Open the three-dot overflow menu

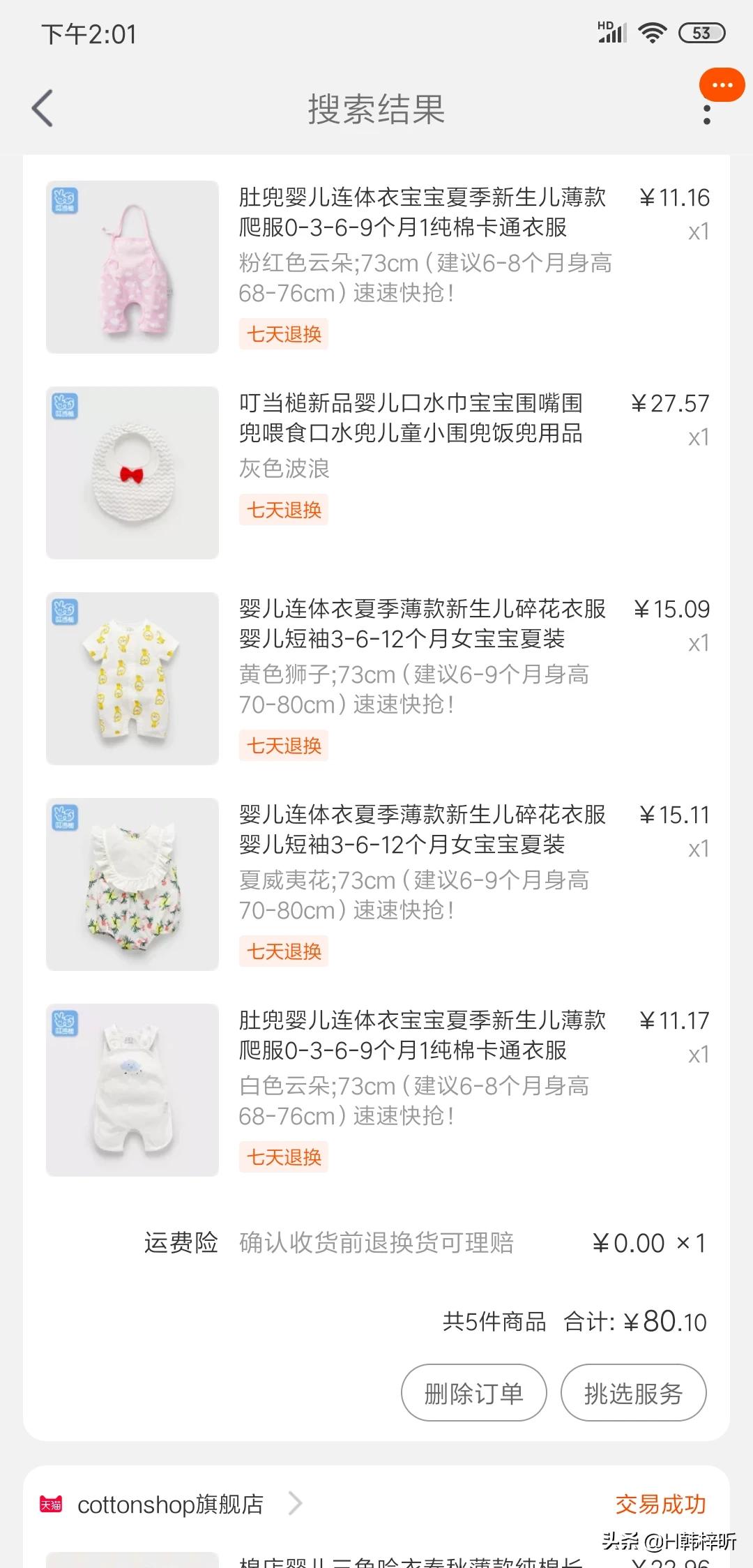coord(707,115)
